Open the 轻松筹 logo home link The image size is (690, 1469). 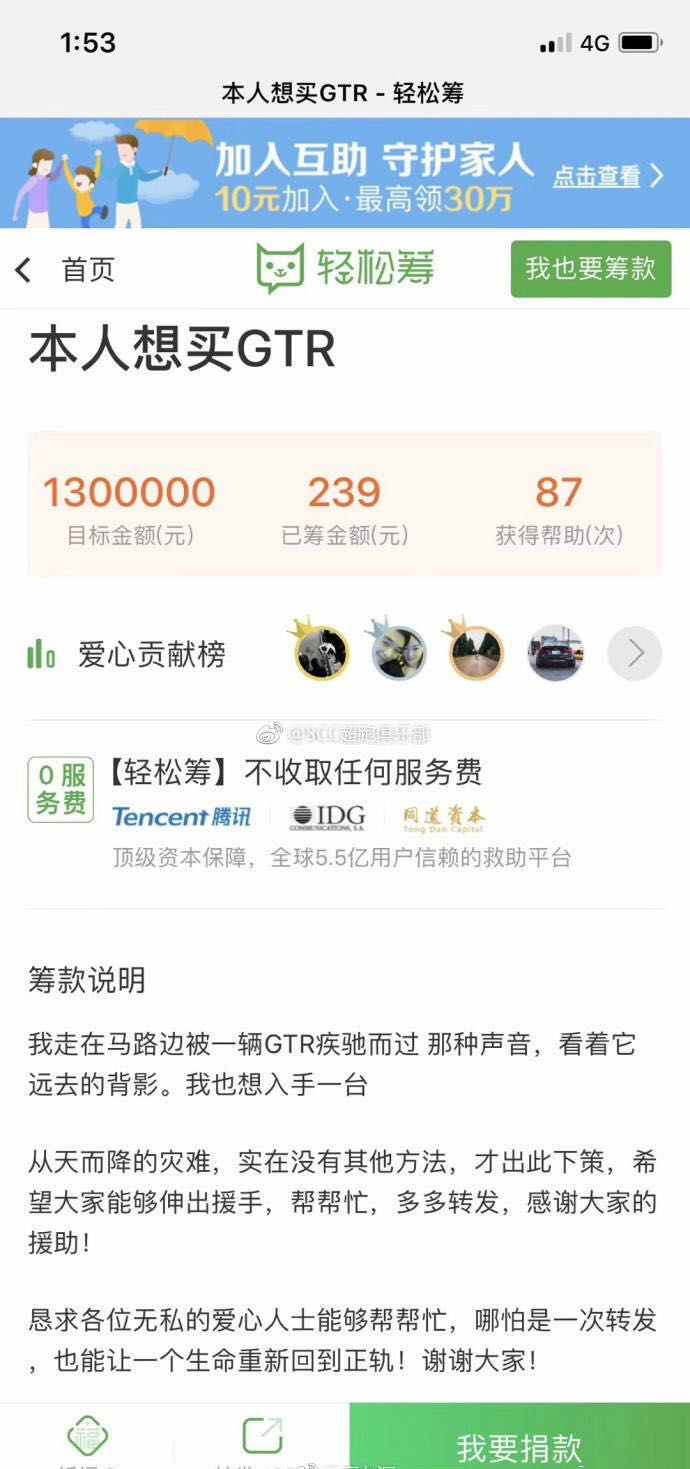[x=346, y=268]
